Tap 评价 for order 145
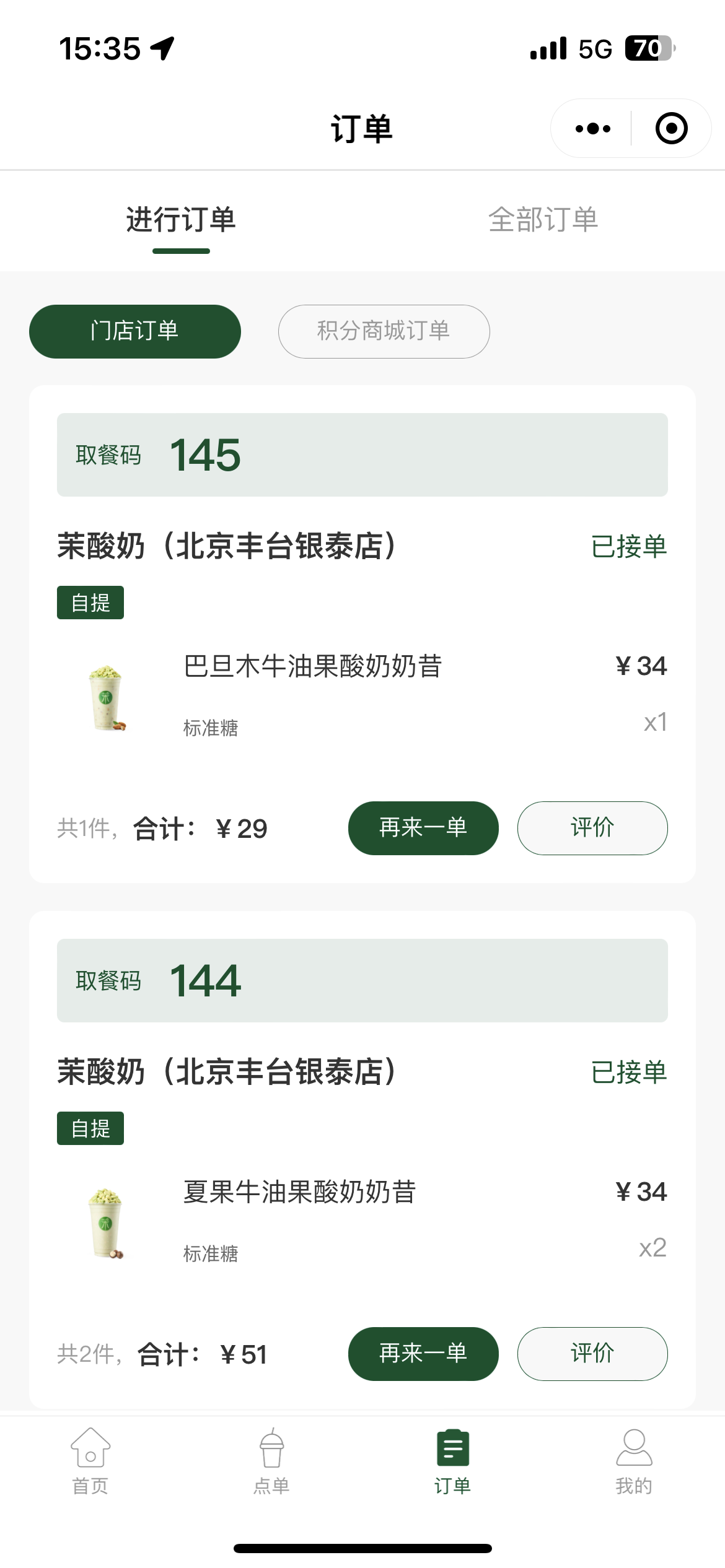The image size is (725, 1568). click(592, 828)
